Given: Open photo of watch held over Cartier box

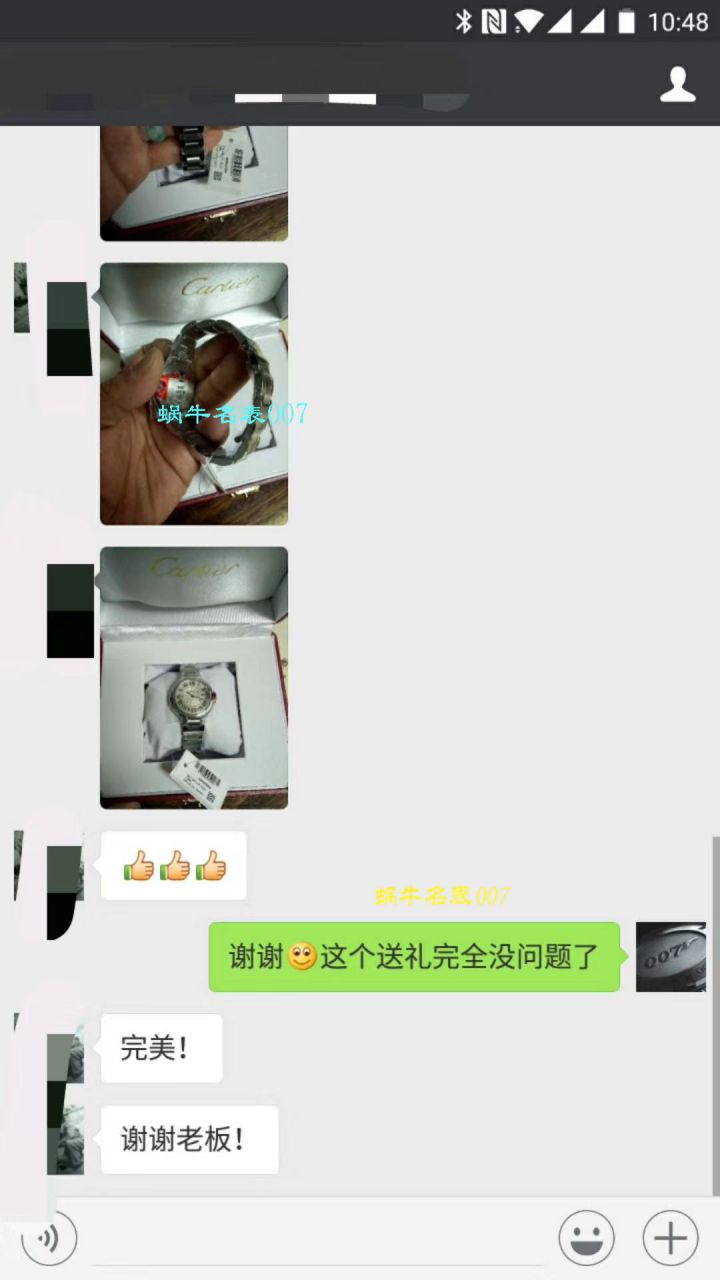Looking at the screenshot, I should click(194, 394).
